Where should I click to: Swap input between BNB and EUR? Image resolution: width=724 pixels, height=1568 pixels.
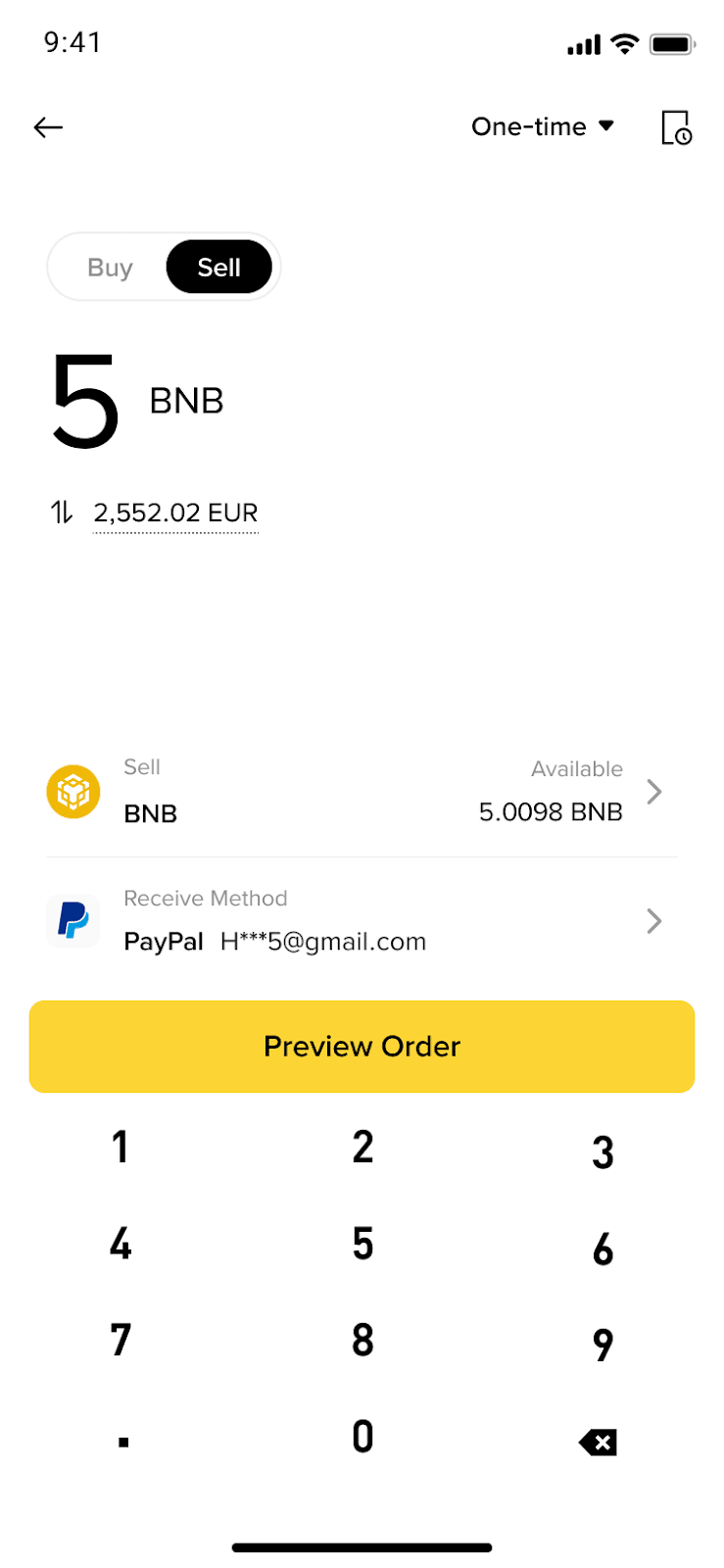[62, 513]
